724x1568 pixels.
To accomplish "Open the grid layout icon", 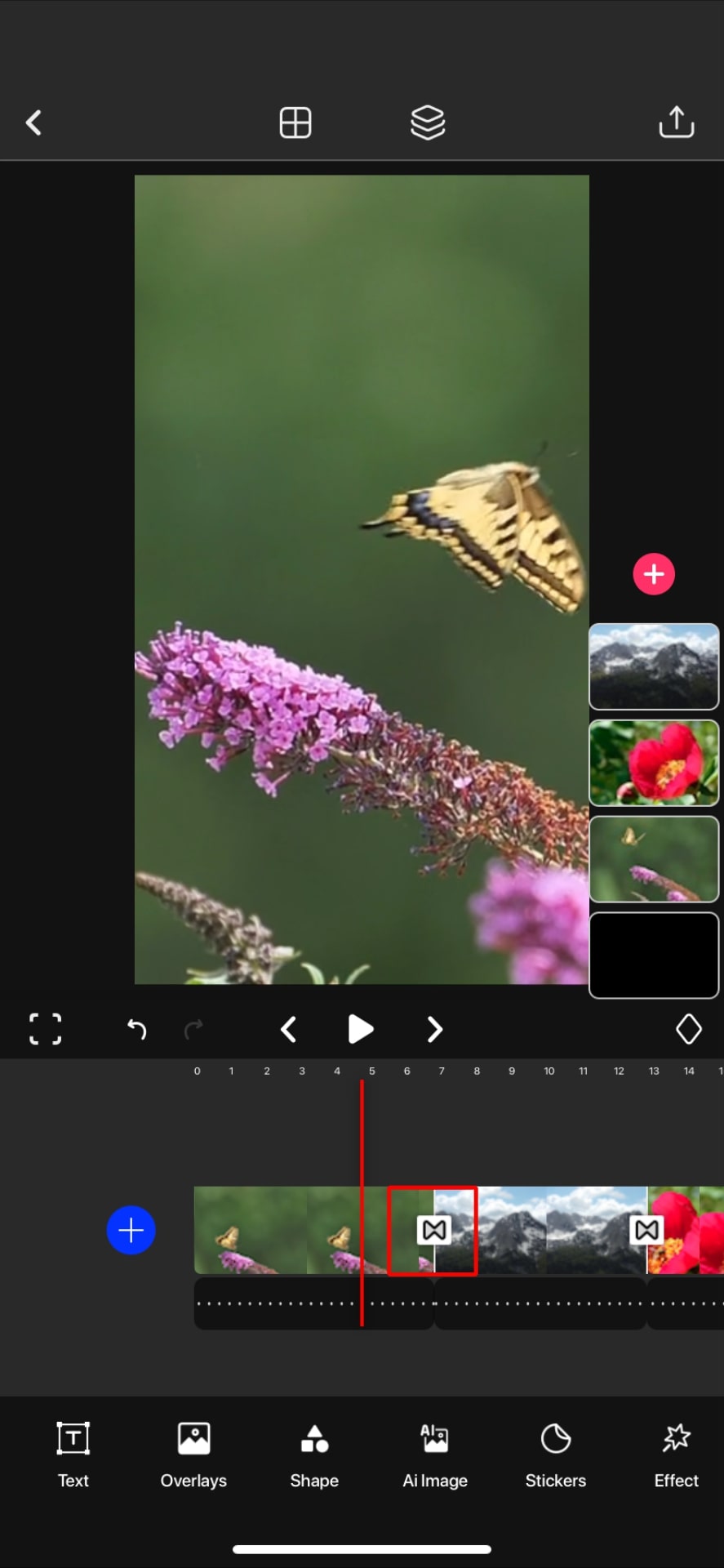I will (x=295, y=123).
